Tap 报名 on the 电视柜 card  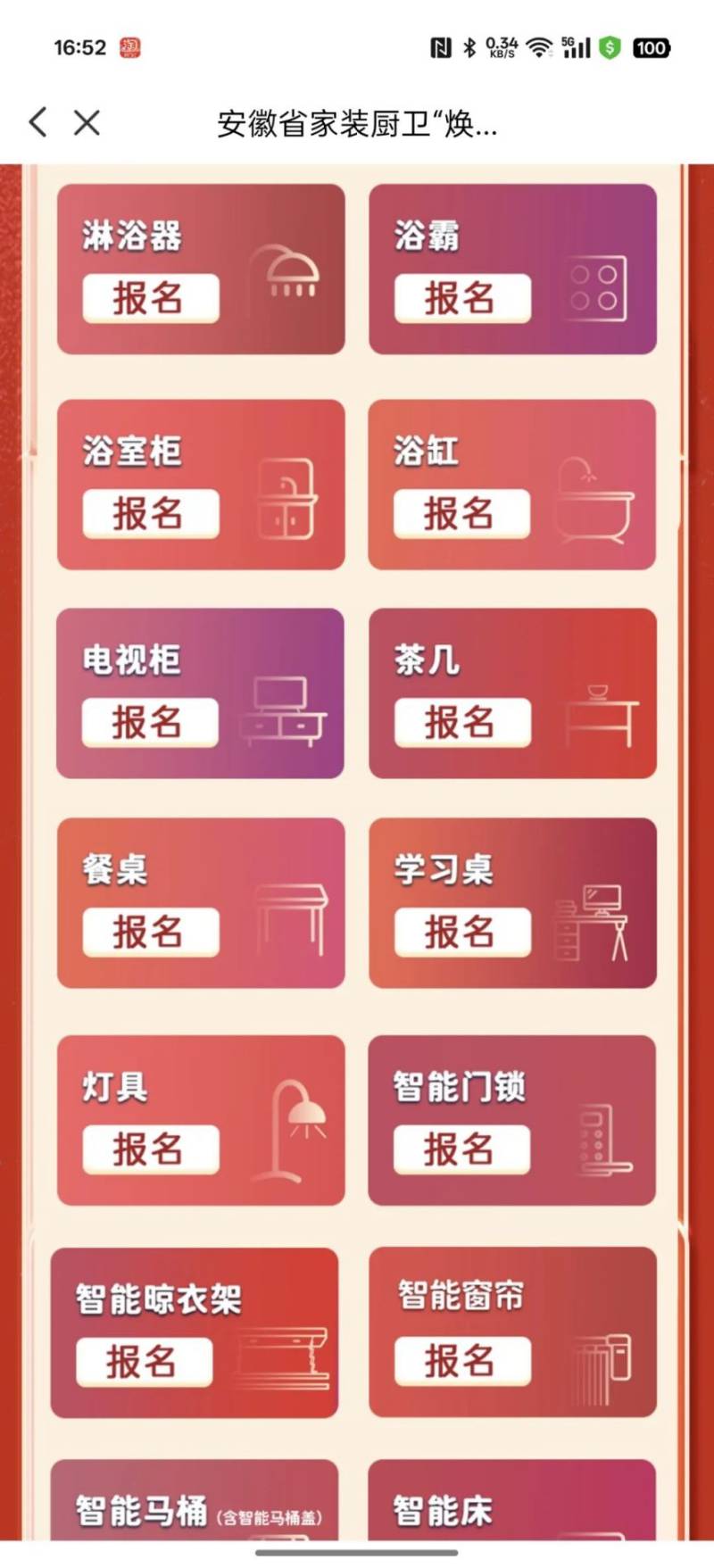[x=150, y=723]
